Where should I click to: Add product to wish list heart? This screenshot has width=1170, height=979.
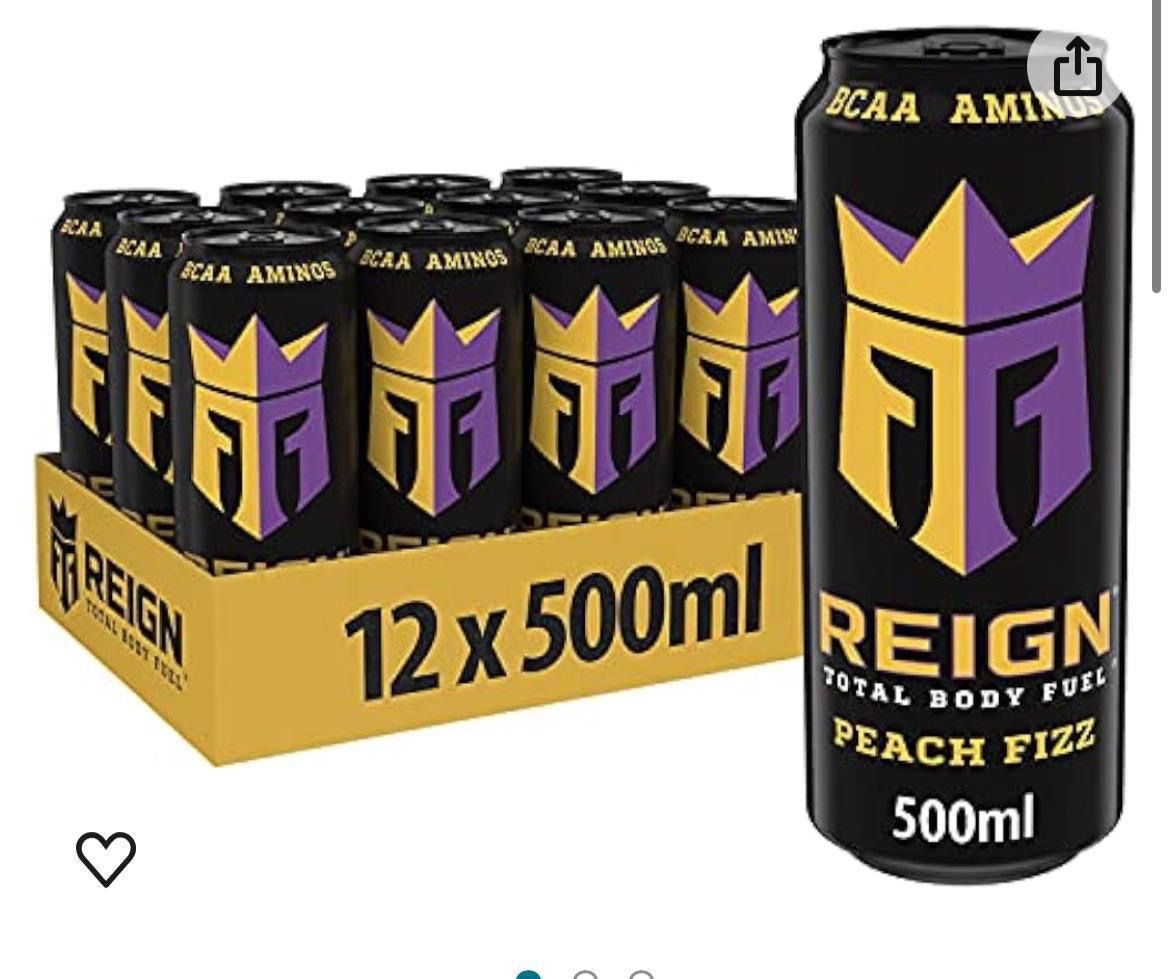pyautogui.click(x=106, y=857)
